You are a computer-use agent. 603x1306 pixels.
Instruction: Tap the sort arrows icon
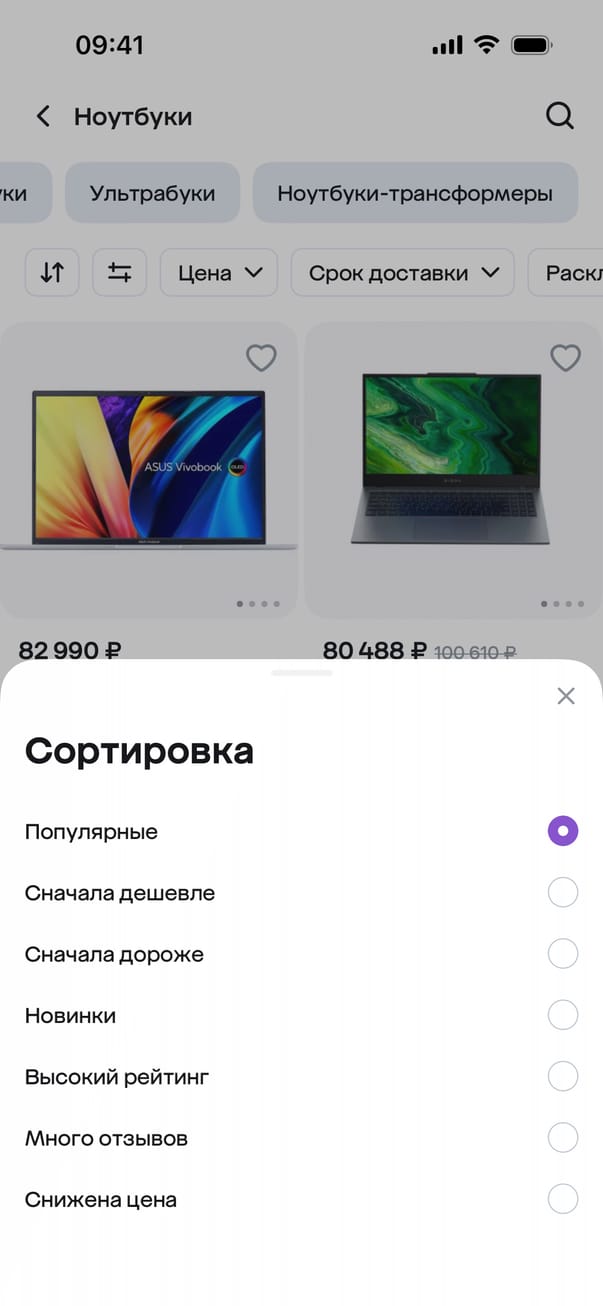point(52,273)
